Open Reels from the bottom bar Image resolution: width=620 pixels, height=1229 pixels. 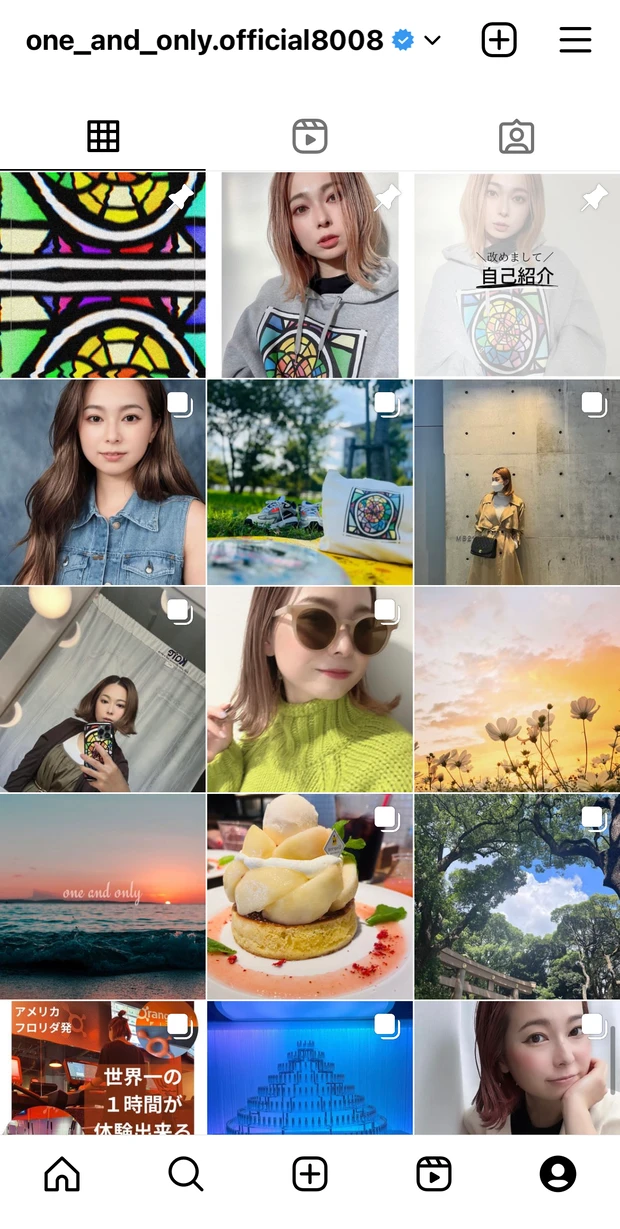(x=434, y=1174)
